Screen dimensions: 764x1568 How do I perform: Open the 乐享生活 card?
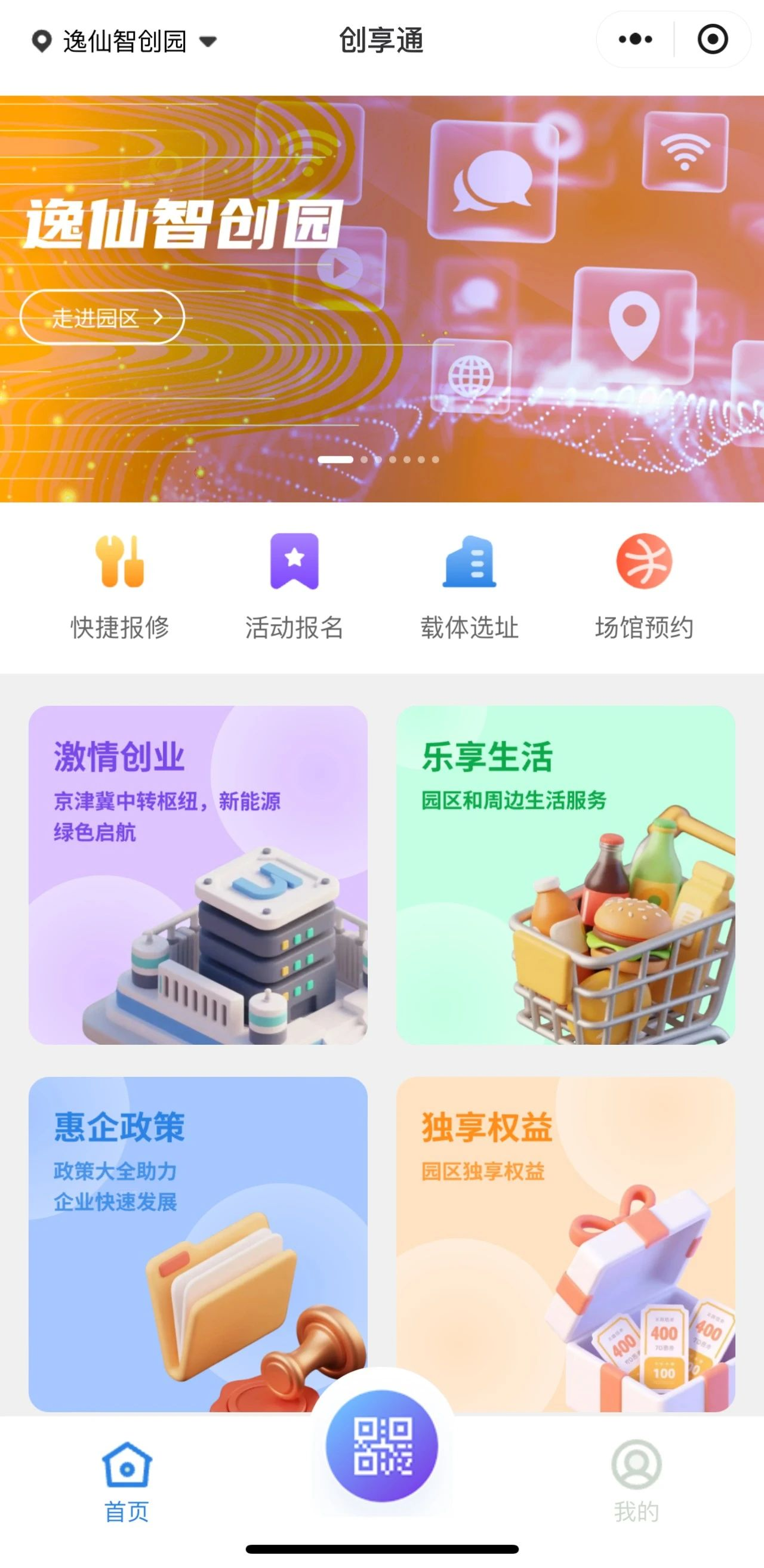[x=566, y=875]
